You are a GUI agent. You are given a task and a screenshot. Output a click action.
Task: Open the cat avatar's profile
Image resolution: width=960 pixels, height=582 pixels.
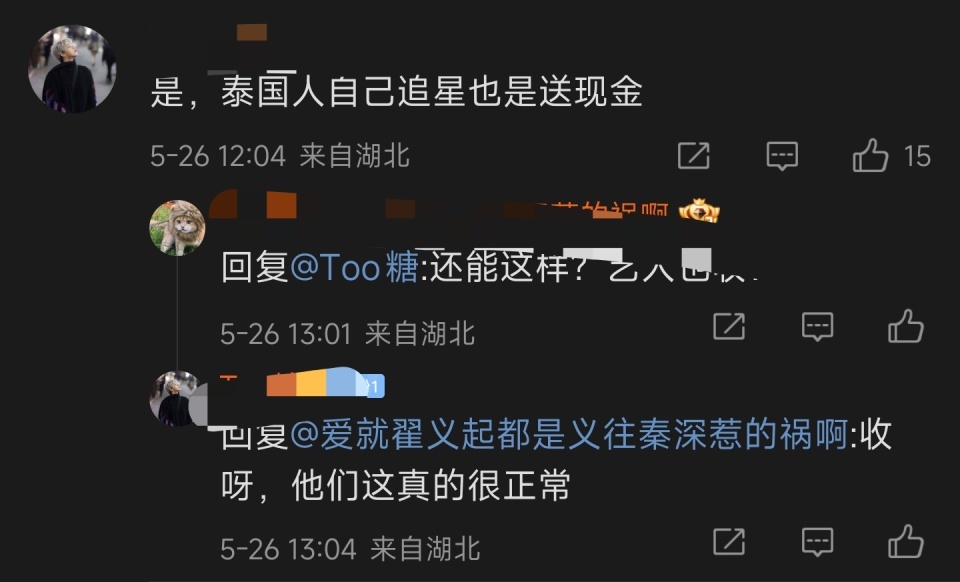point(178,227)
